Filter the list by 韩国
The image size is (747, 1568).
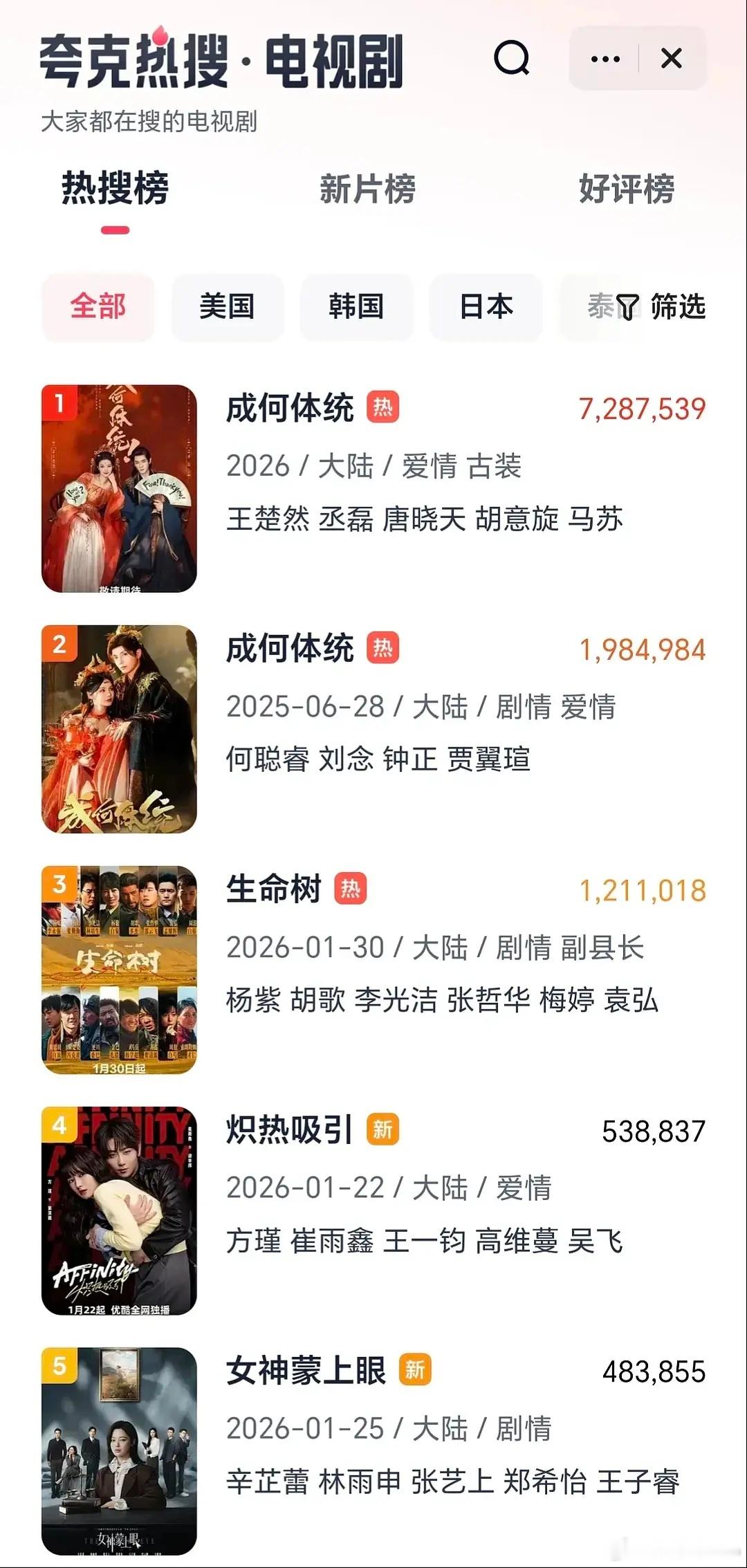click(x=356, y=306)
